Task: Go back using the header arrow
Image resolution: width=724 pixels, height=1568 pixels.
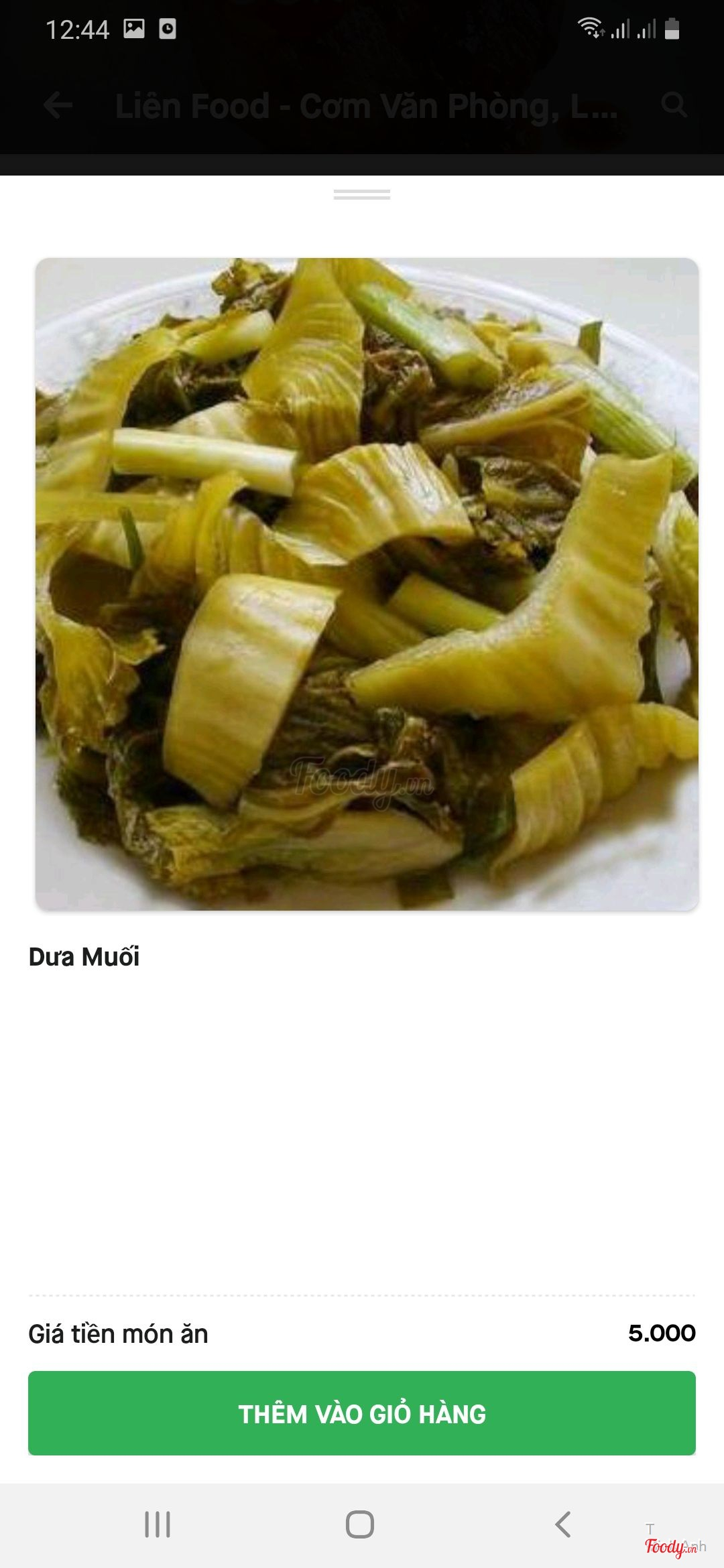Action: pos(58,105)
